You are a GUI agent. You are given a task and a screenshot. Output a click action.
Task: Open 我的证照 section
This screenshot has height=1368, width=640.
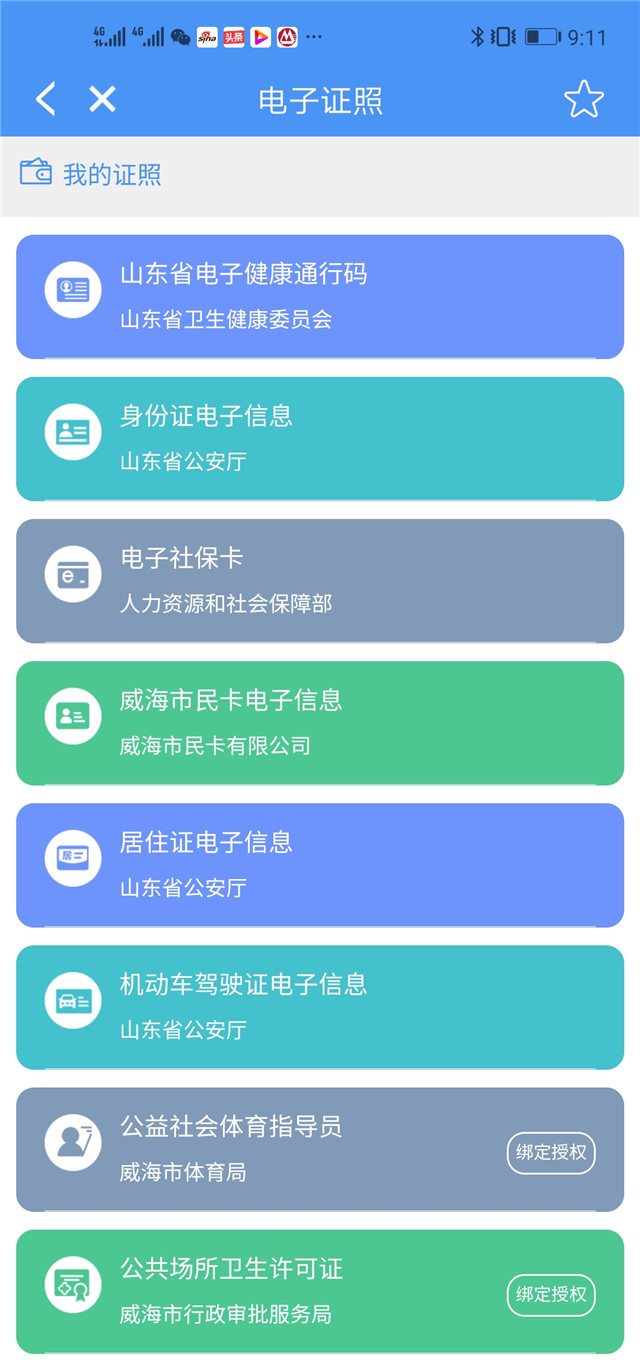pyautogui.click(x=90, y=175)
